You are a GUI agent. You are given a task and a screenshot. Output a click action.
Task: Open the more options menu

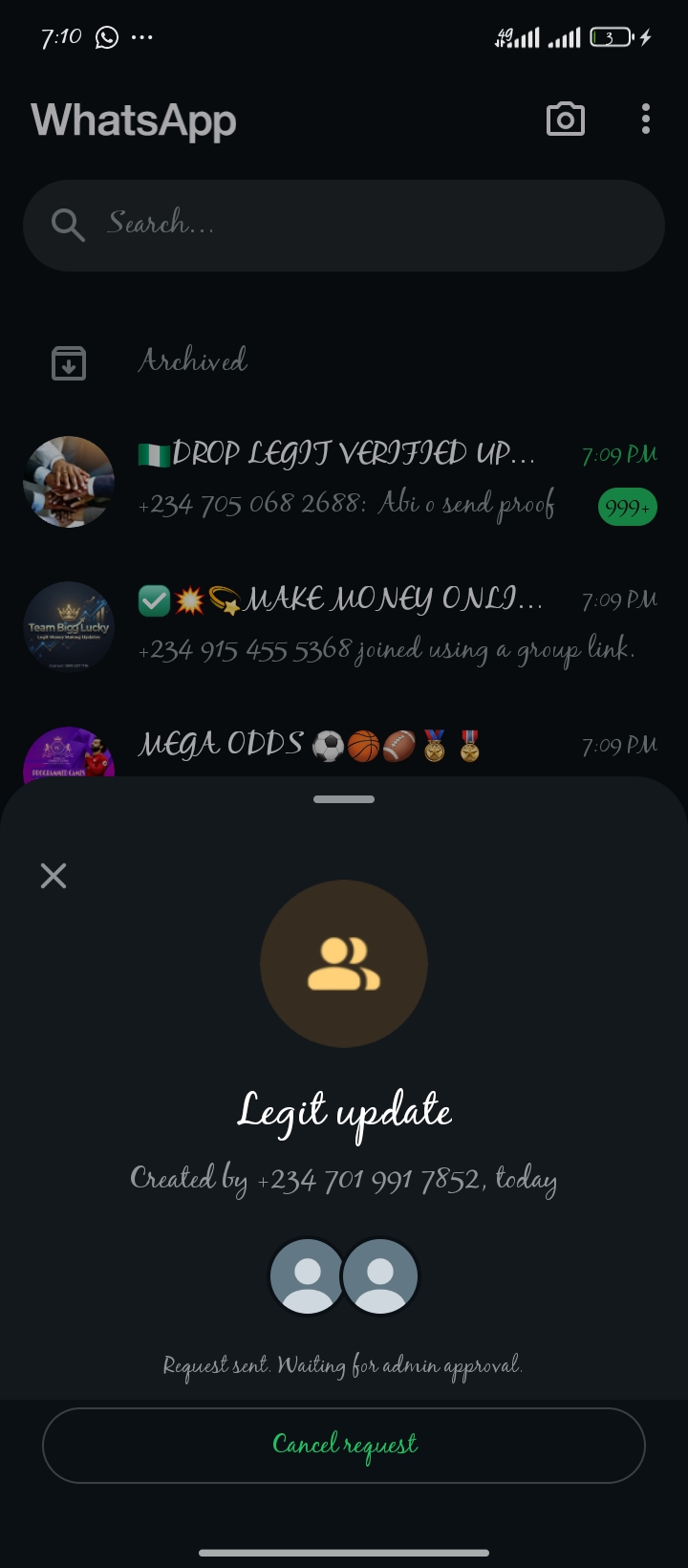[x=646, y=120]
